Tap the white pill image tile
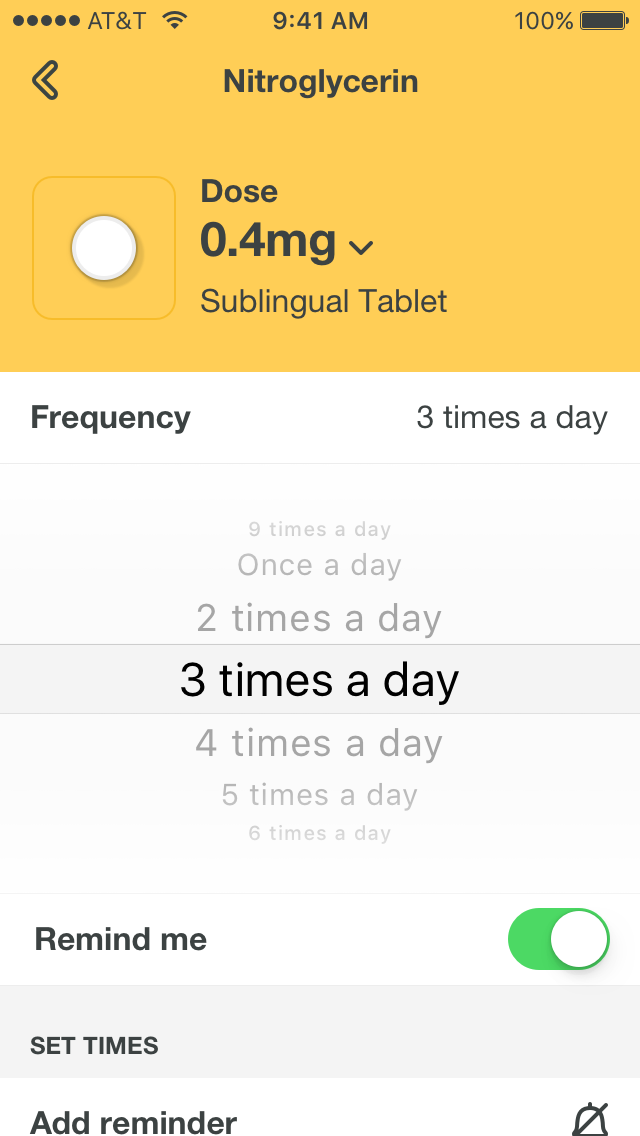 point(104,248)
